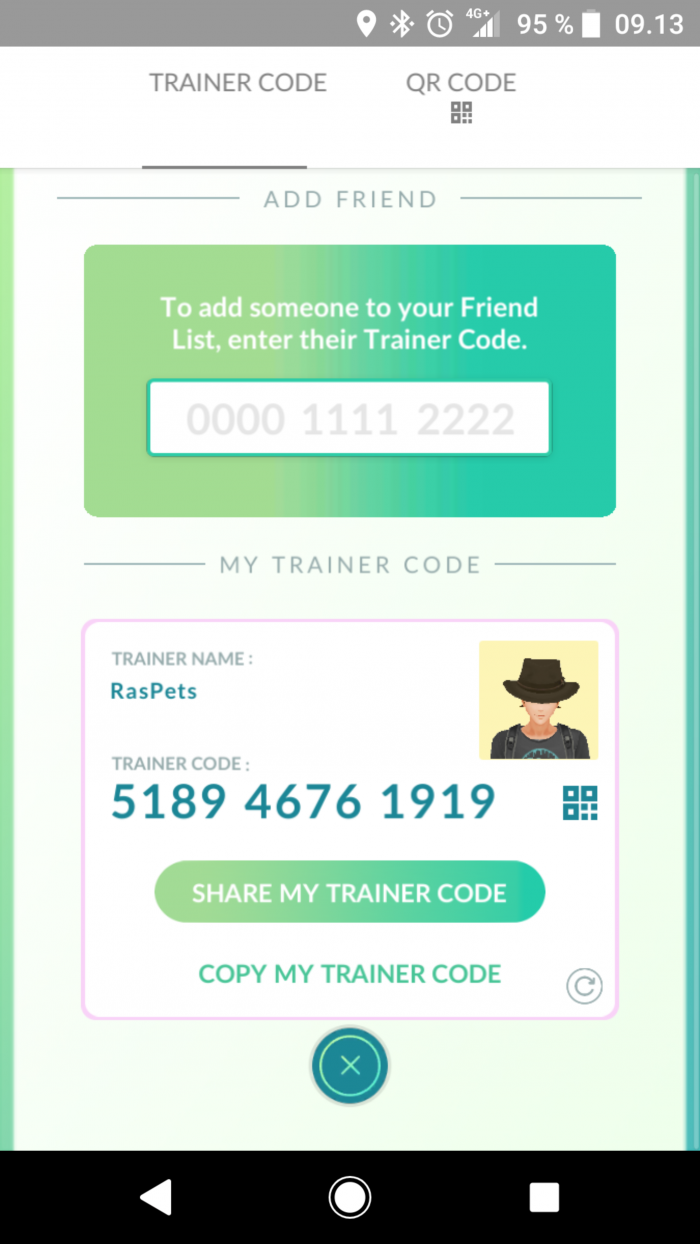Screen dimensions: 700x1244
Task: Refresh trainer code with circular arrow
Action: (x=584, y=987)
